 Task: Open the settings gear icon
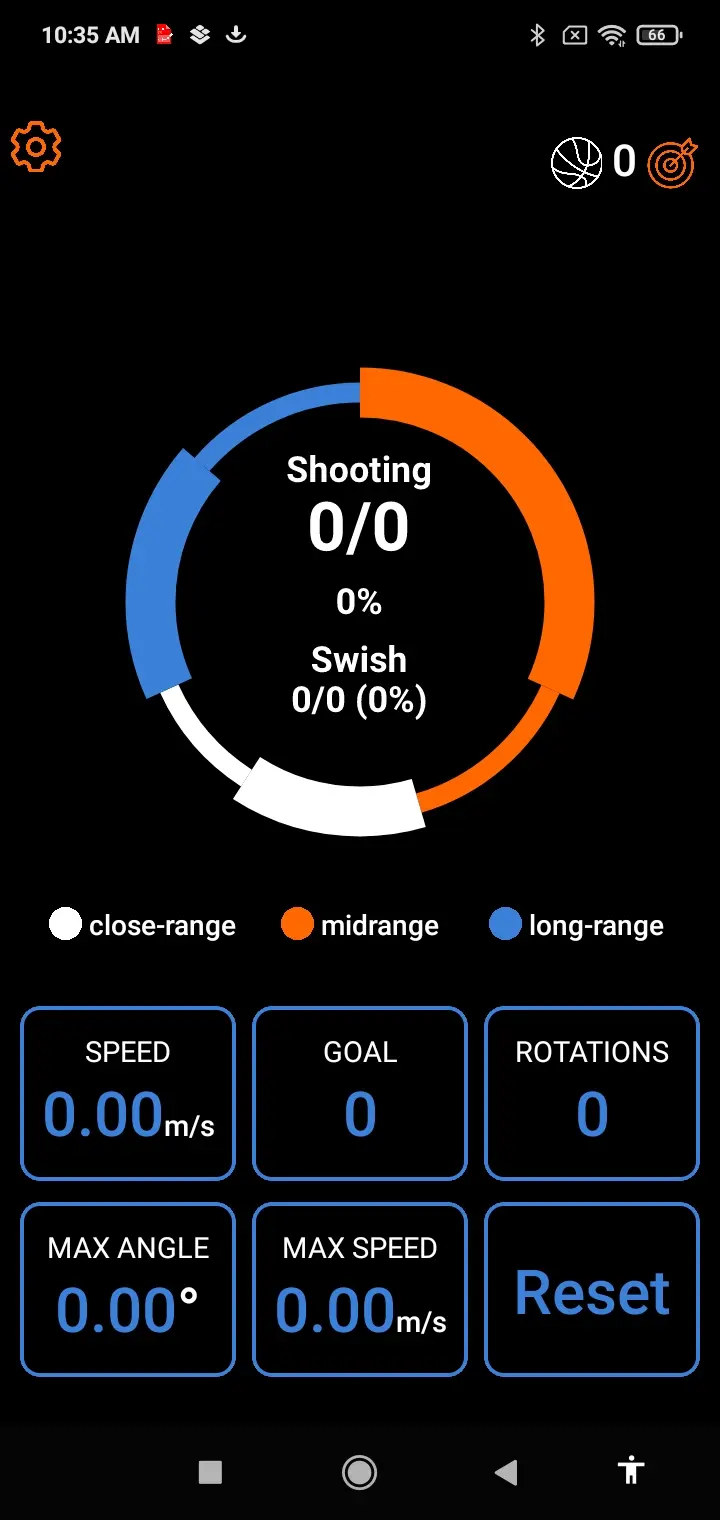click(x=36, y=148)
